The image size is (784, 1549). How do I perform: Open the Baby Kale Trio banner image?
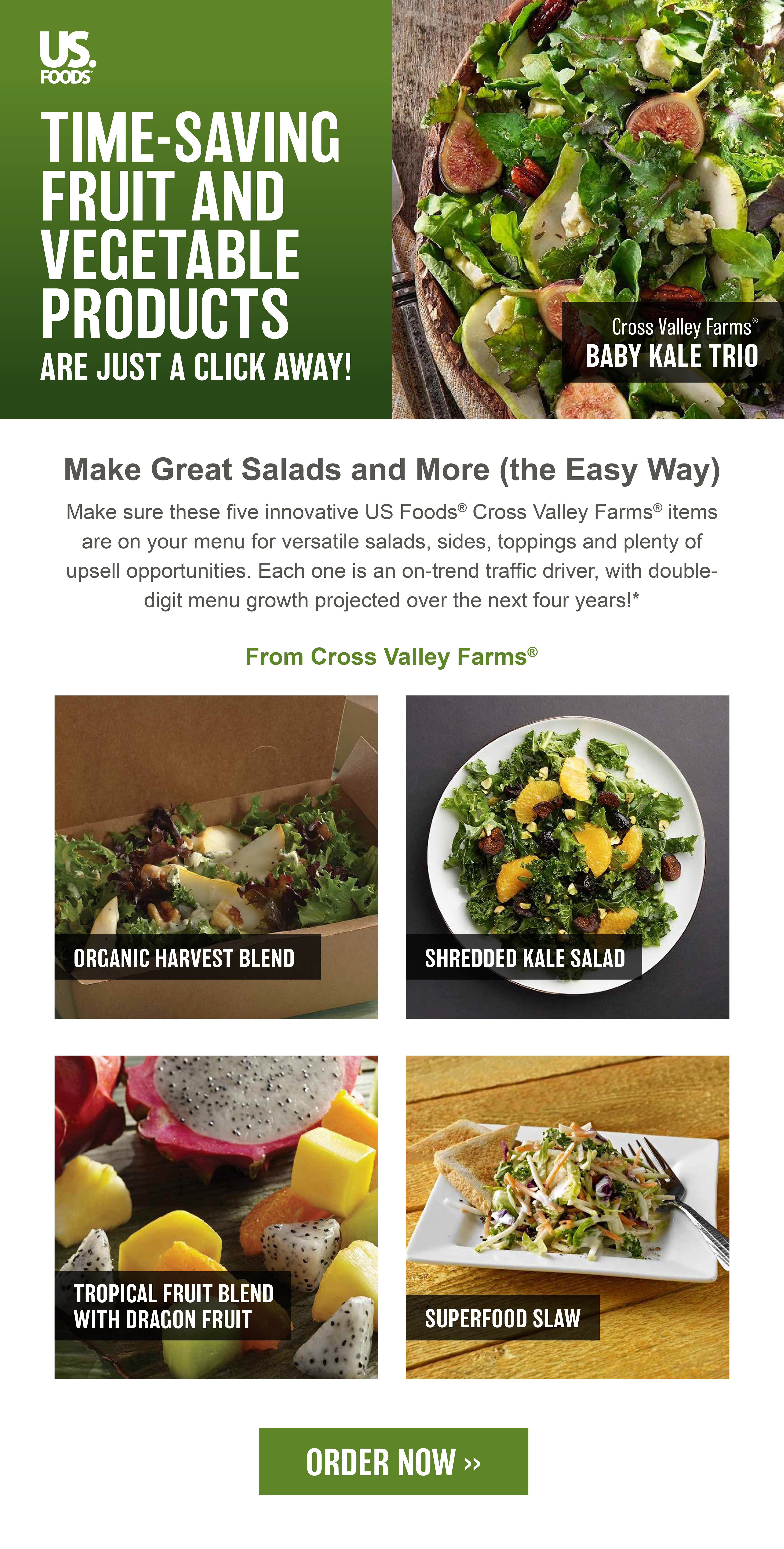tap(587, 209)
